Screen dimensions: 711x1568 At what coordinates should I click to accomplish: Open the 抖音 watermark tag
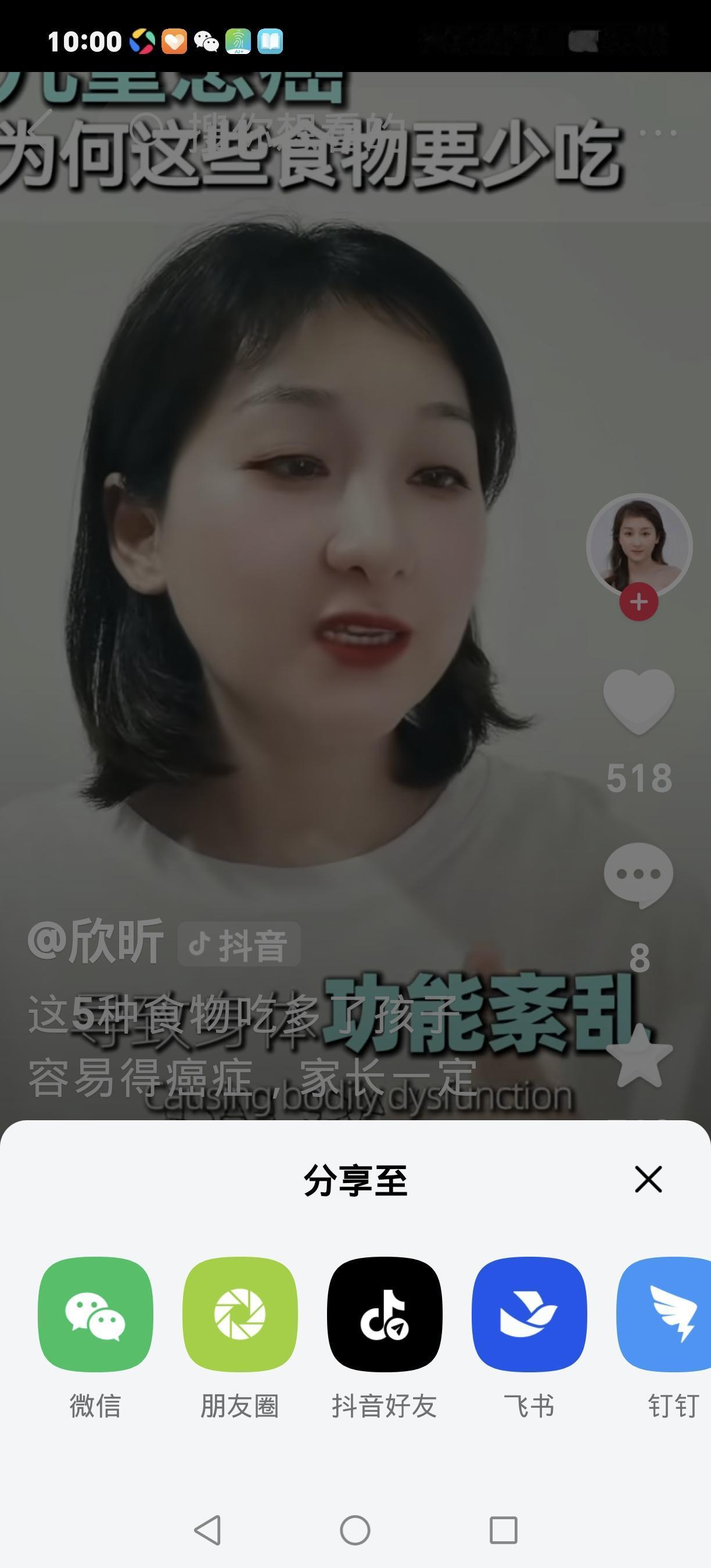tap(240, 944)
